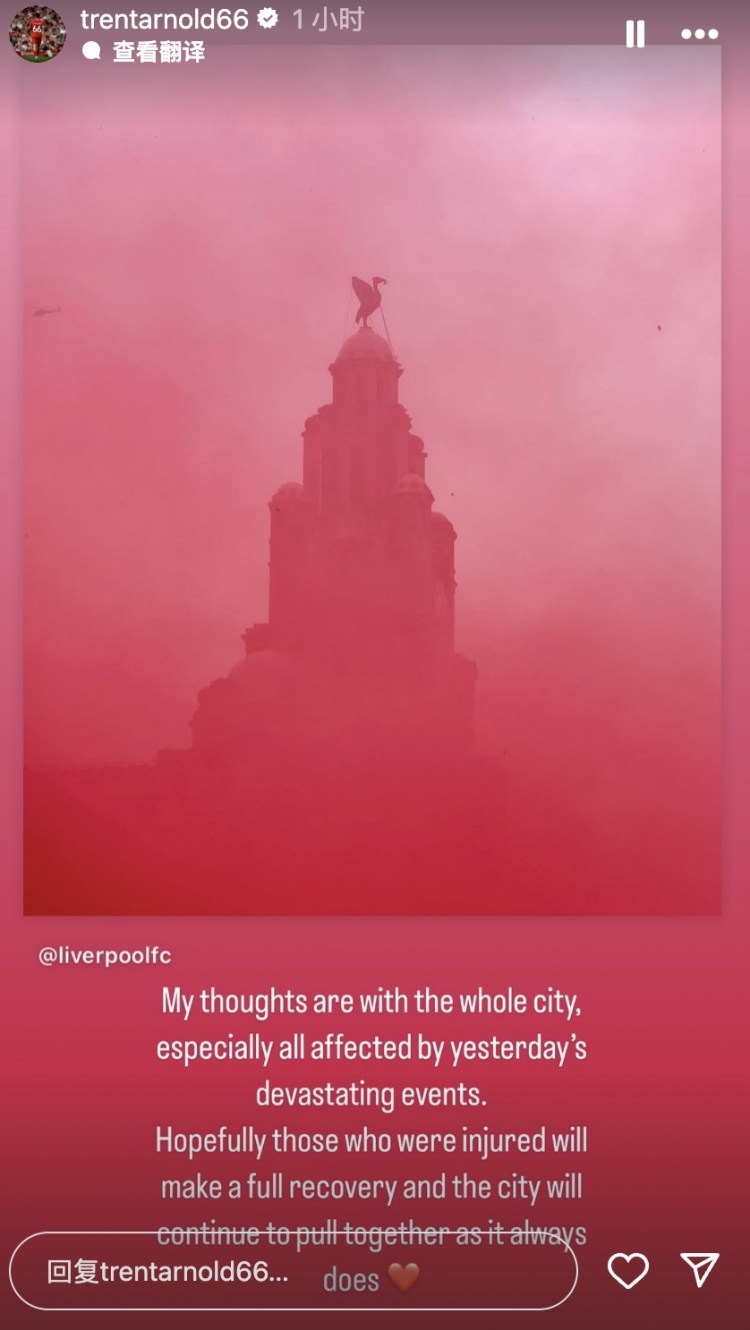Open trentarnold66's profile picture

click(37, 33)
